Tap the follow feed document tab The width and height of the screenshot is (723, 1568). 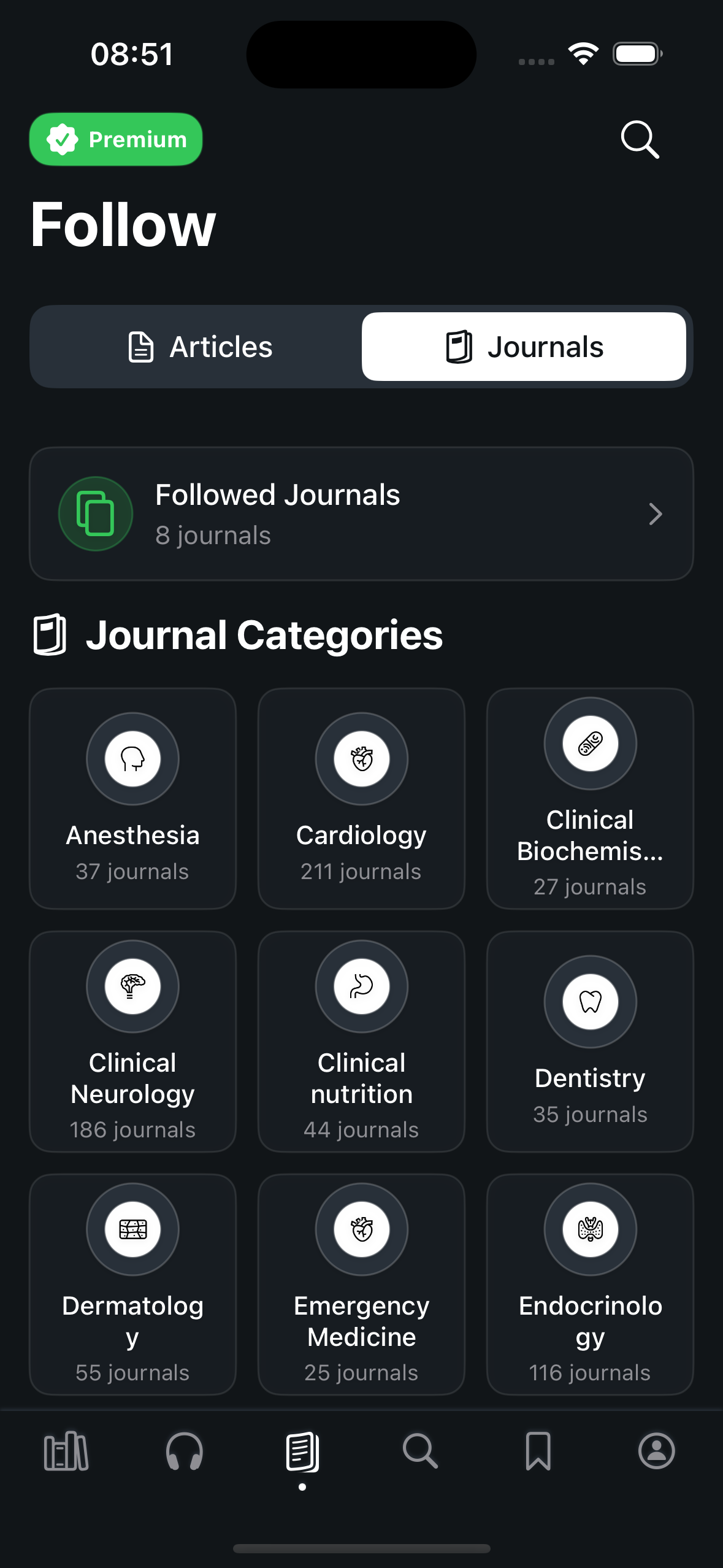click(302, 1453)
